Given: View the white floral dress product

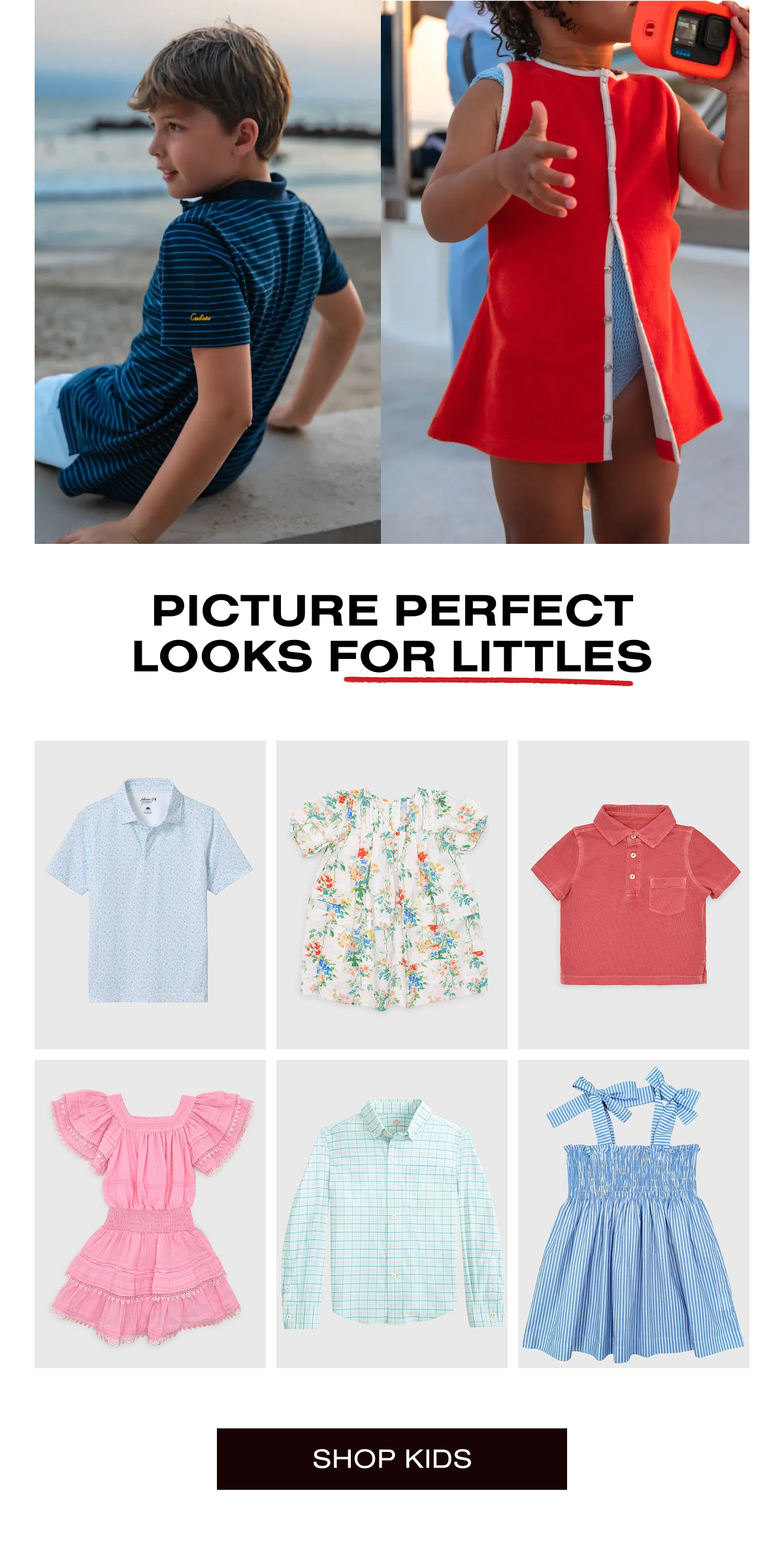Looking at the screenshot, I should click(392, 894).
